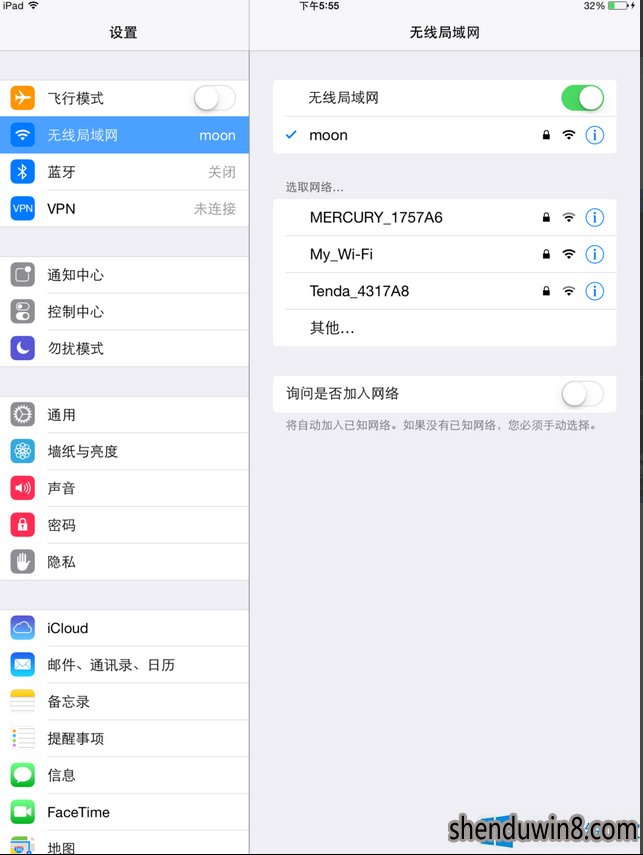Enable the 询问是否加入网络 switch

582,394
